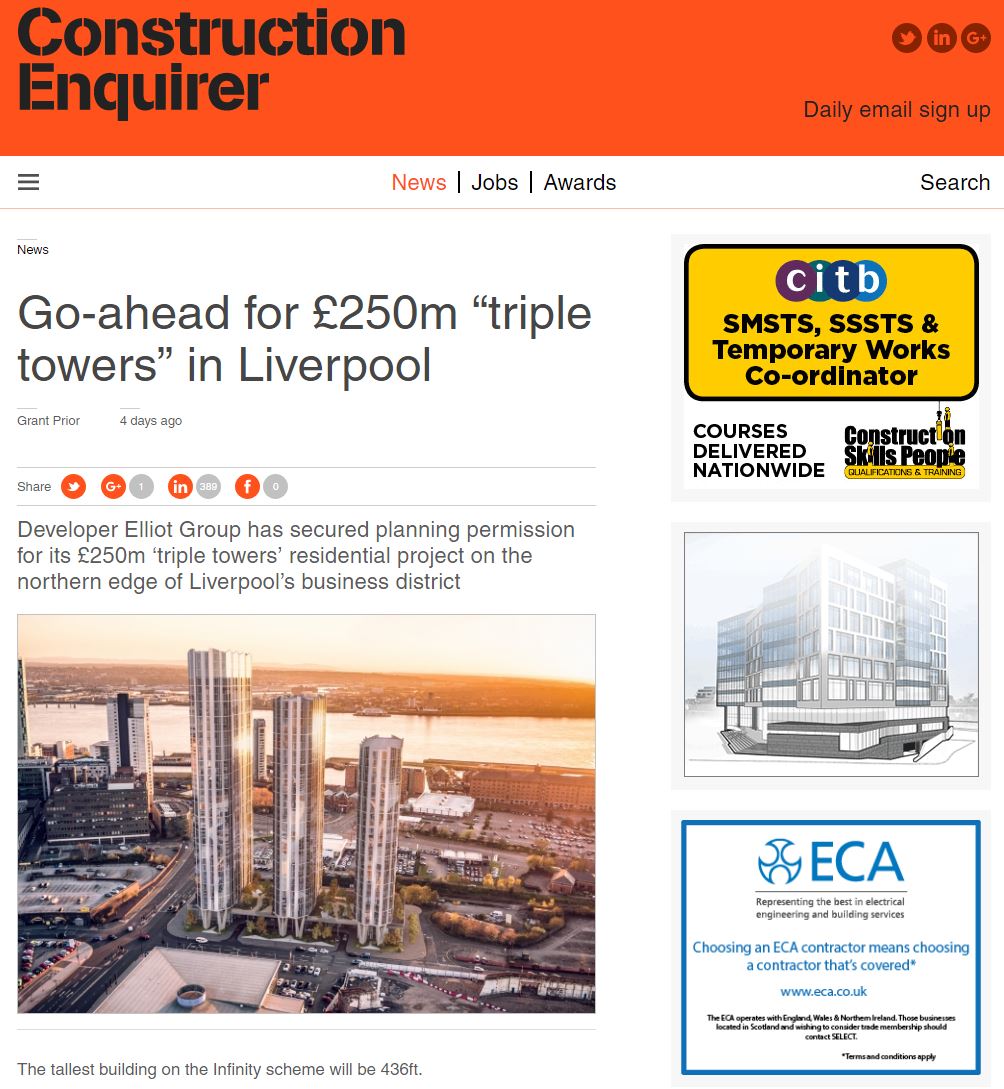Open the LinkedIn page from the header
Screen dimensions: 1004x1089
point(941,39)
